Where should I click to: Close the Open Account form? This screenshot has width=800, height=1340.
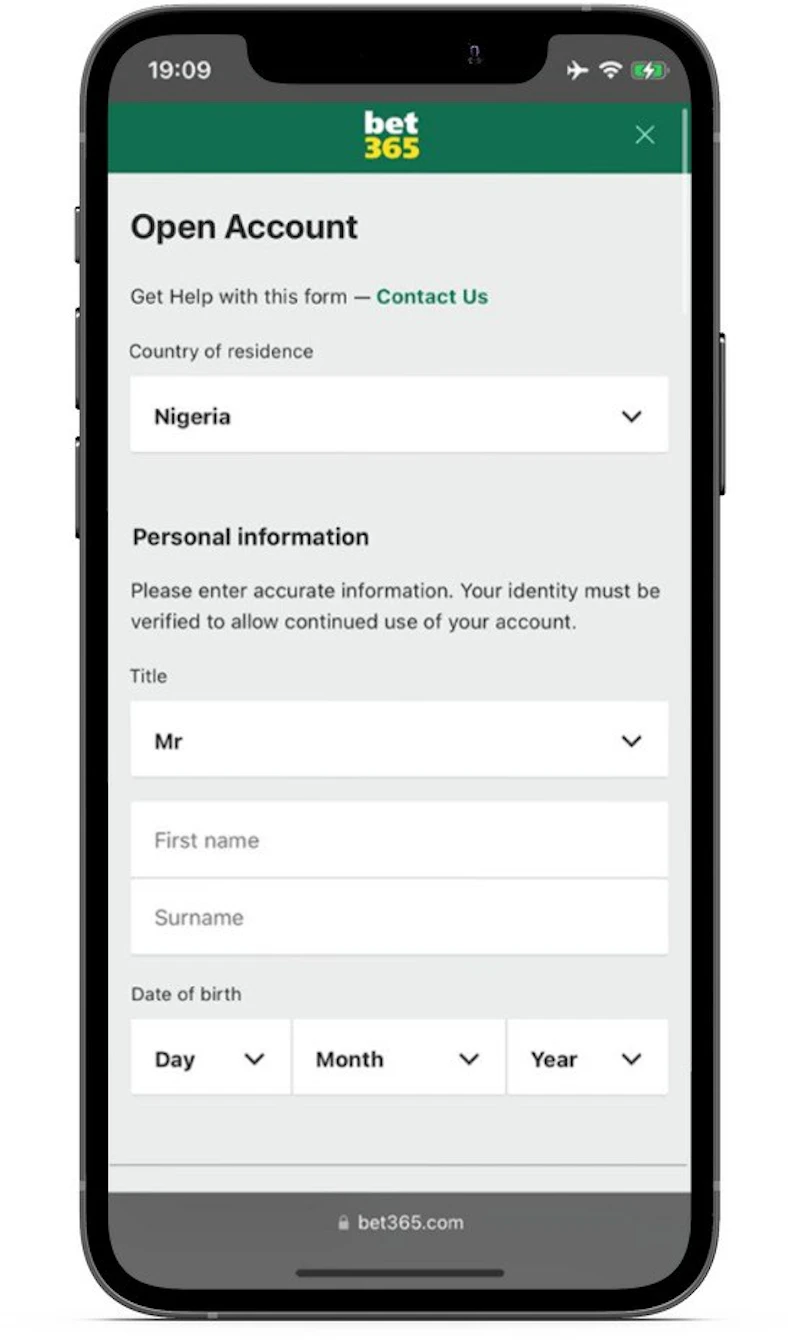tap(645, 135)
